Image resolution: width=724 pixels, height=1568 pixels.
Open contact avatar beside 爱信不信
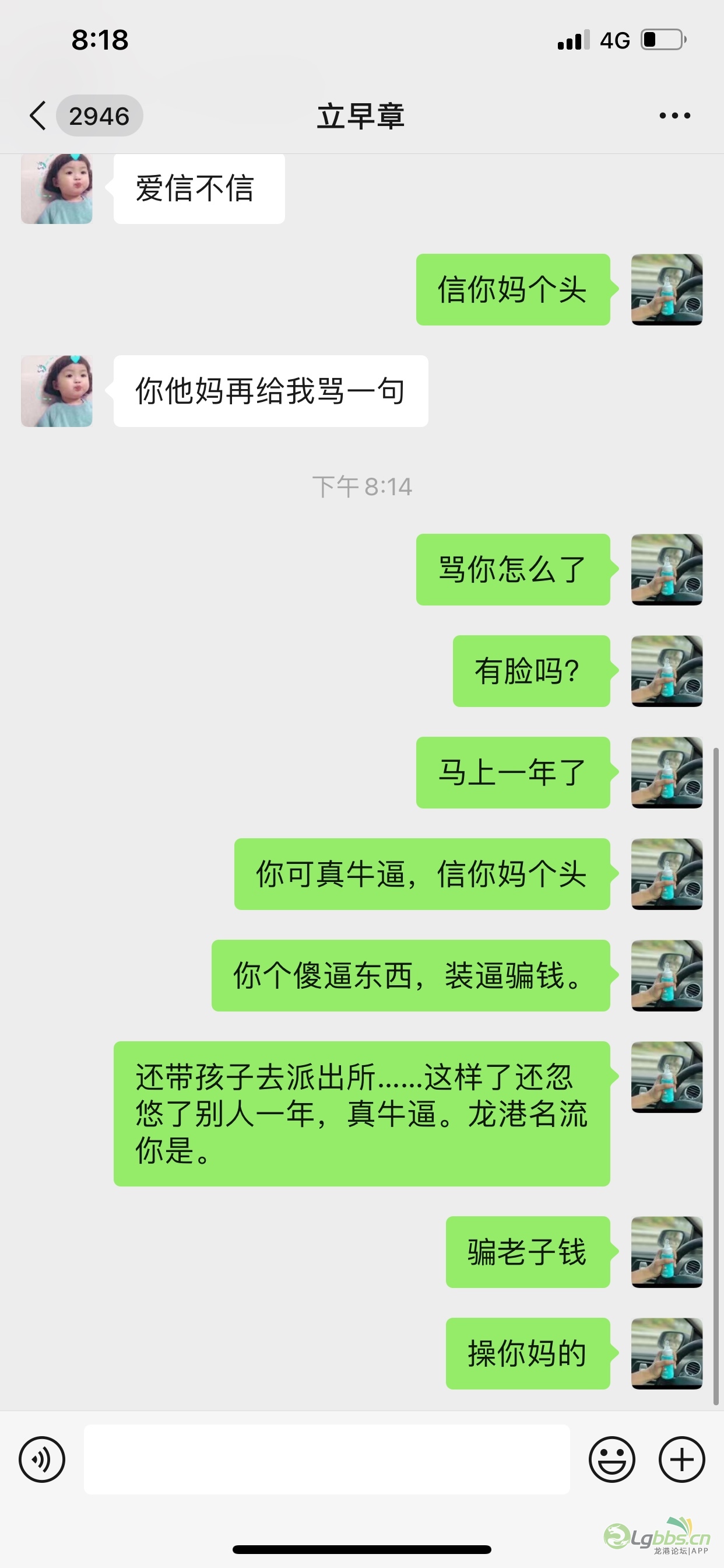click(57, 190)
